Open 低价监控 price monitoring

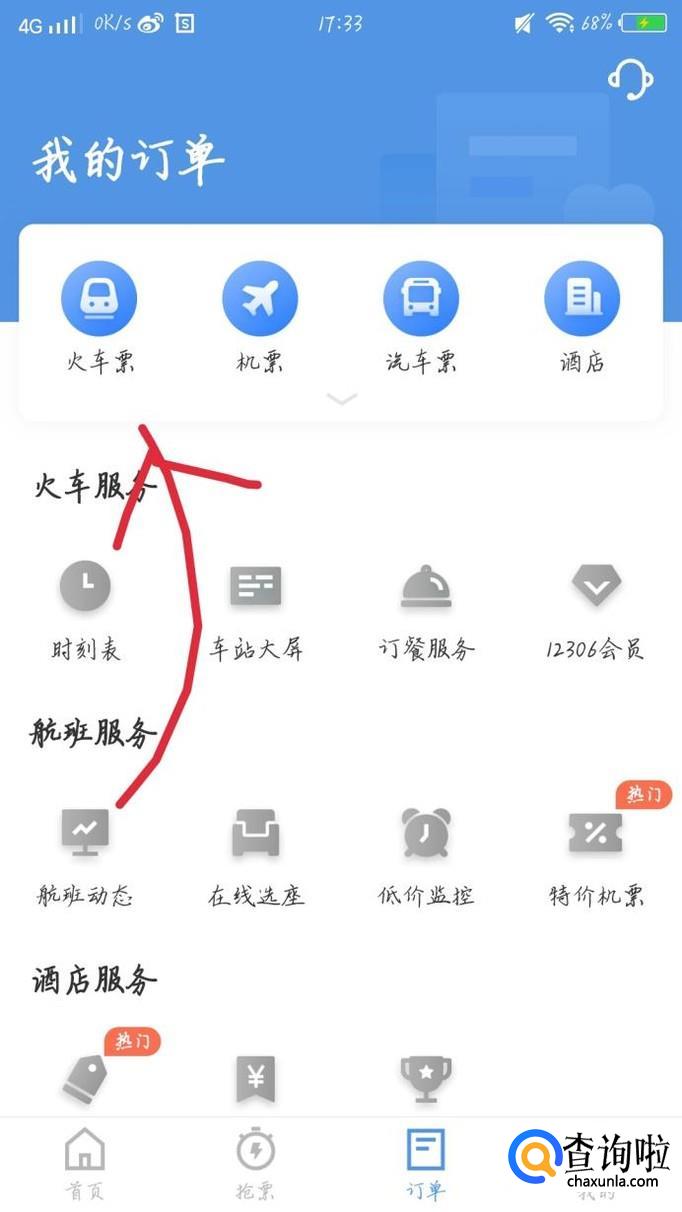click(426, 857)
